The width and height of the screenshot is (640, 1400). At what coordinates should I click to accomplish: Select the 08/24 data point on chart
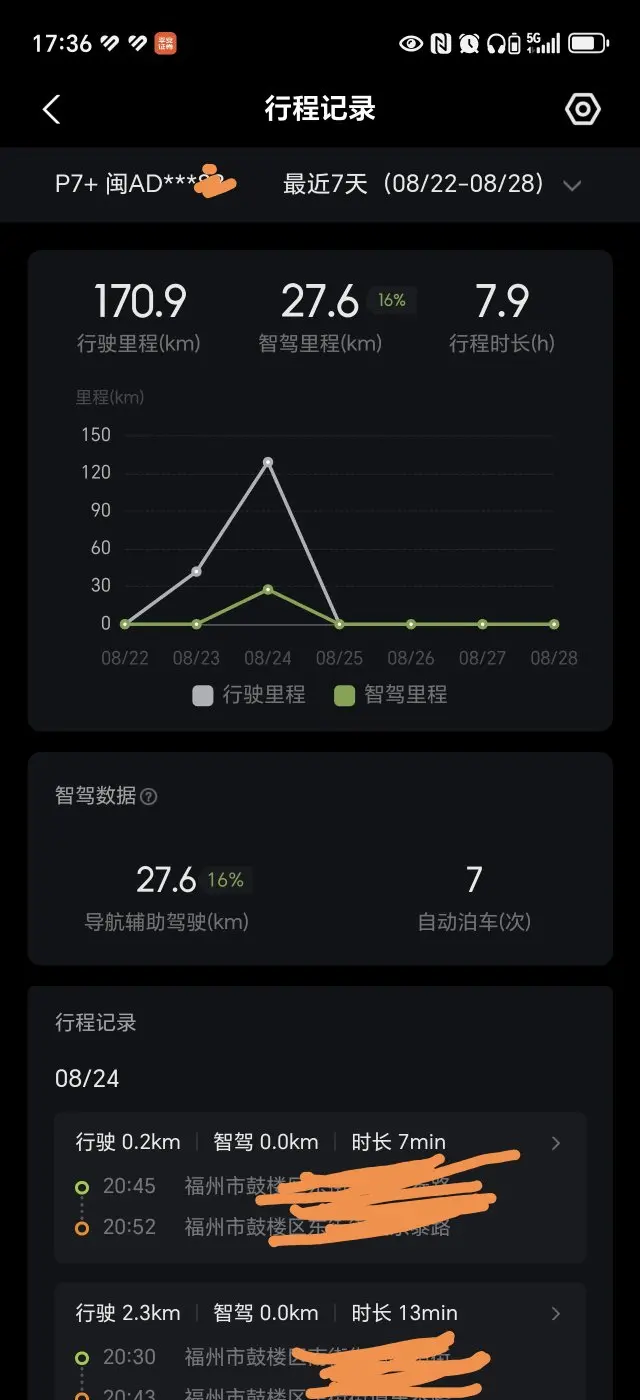click(268, 462)
